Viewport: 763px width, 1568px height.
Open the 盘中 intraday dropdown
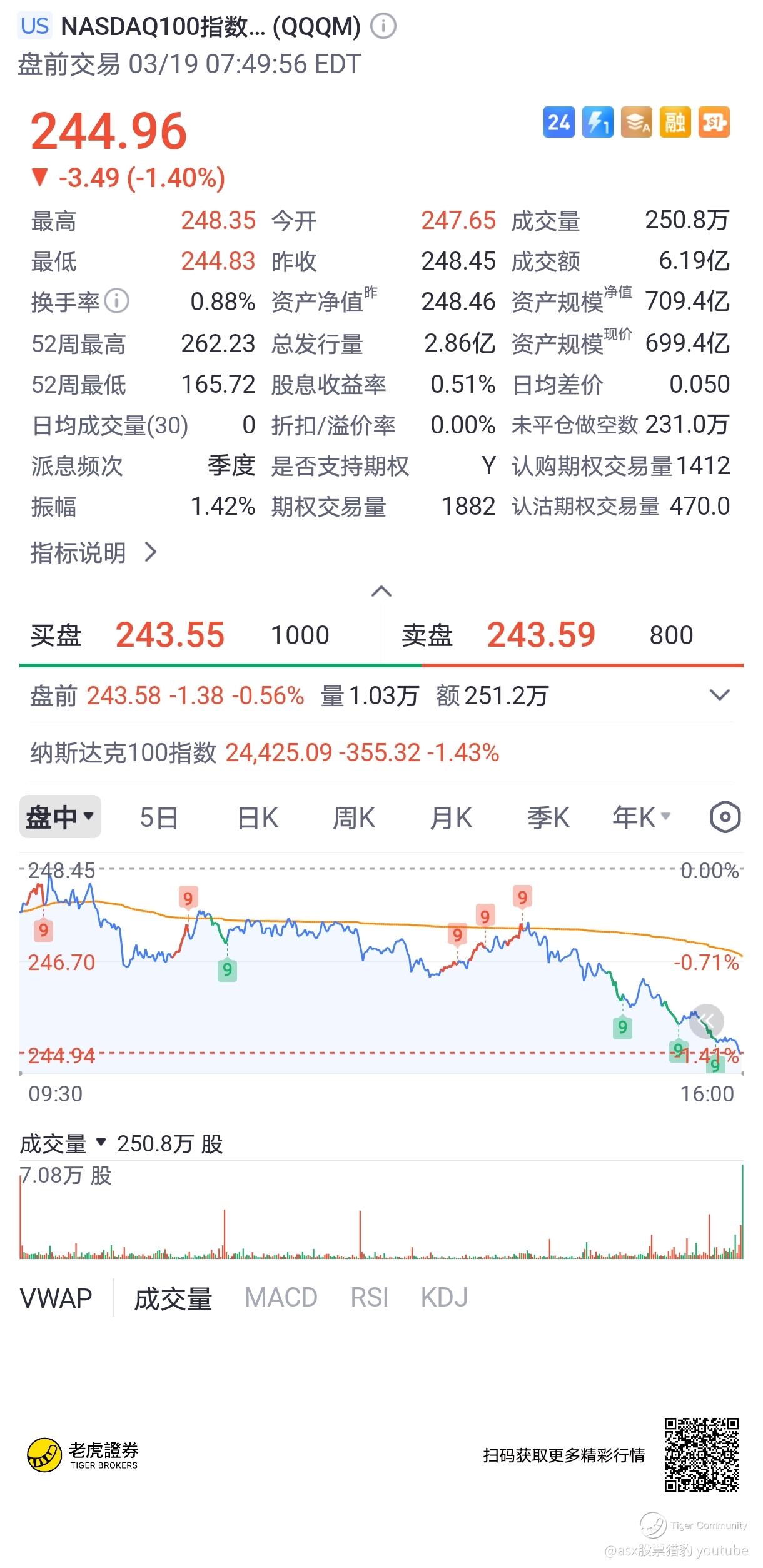60,817
